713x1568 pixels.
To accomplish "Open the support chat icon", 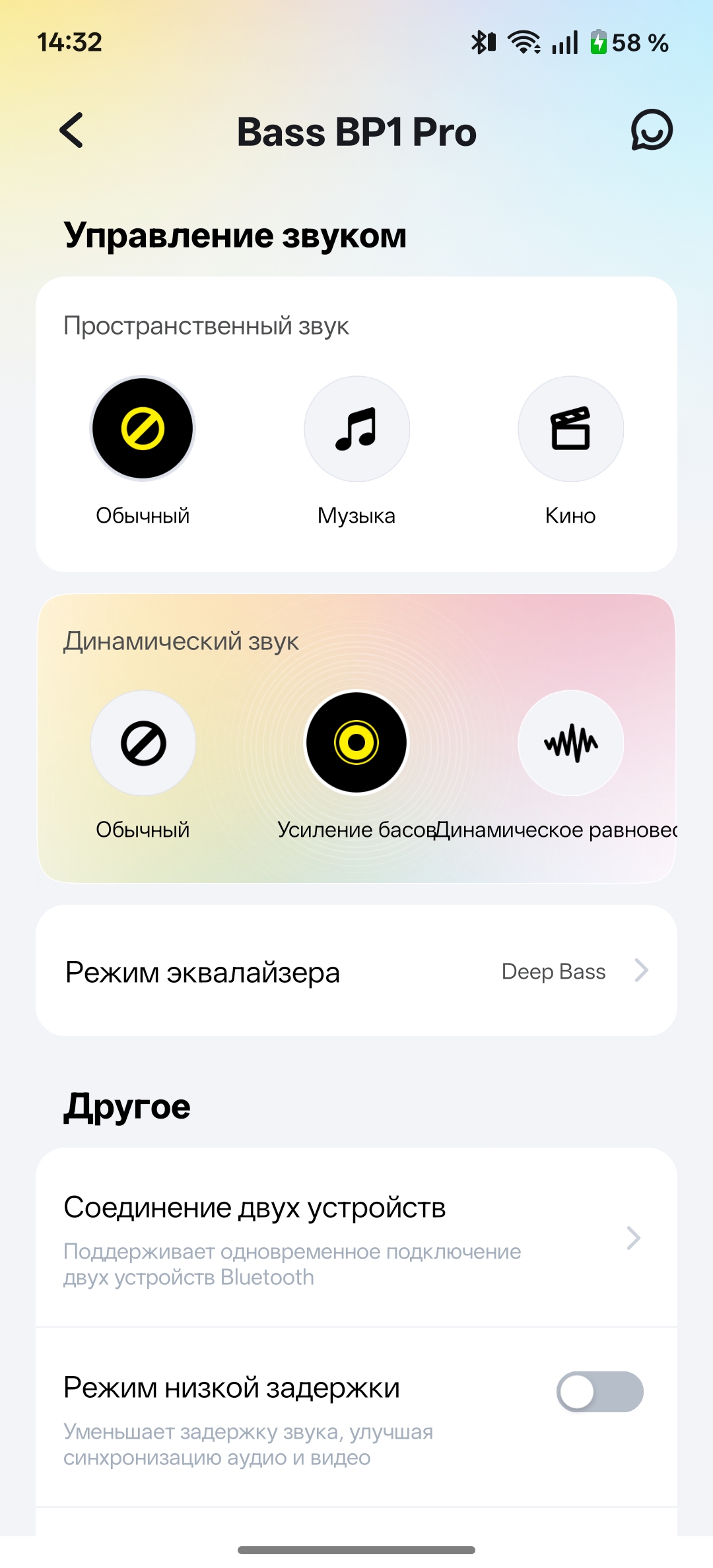I will click(651, 130).
